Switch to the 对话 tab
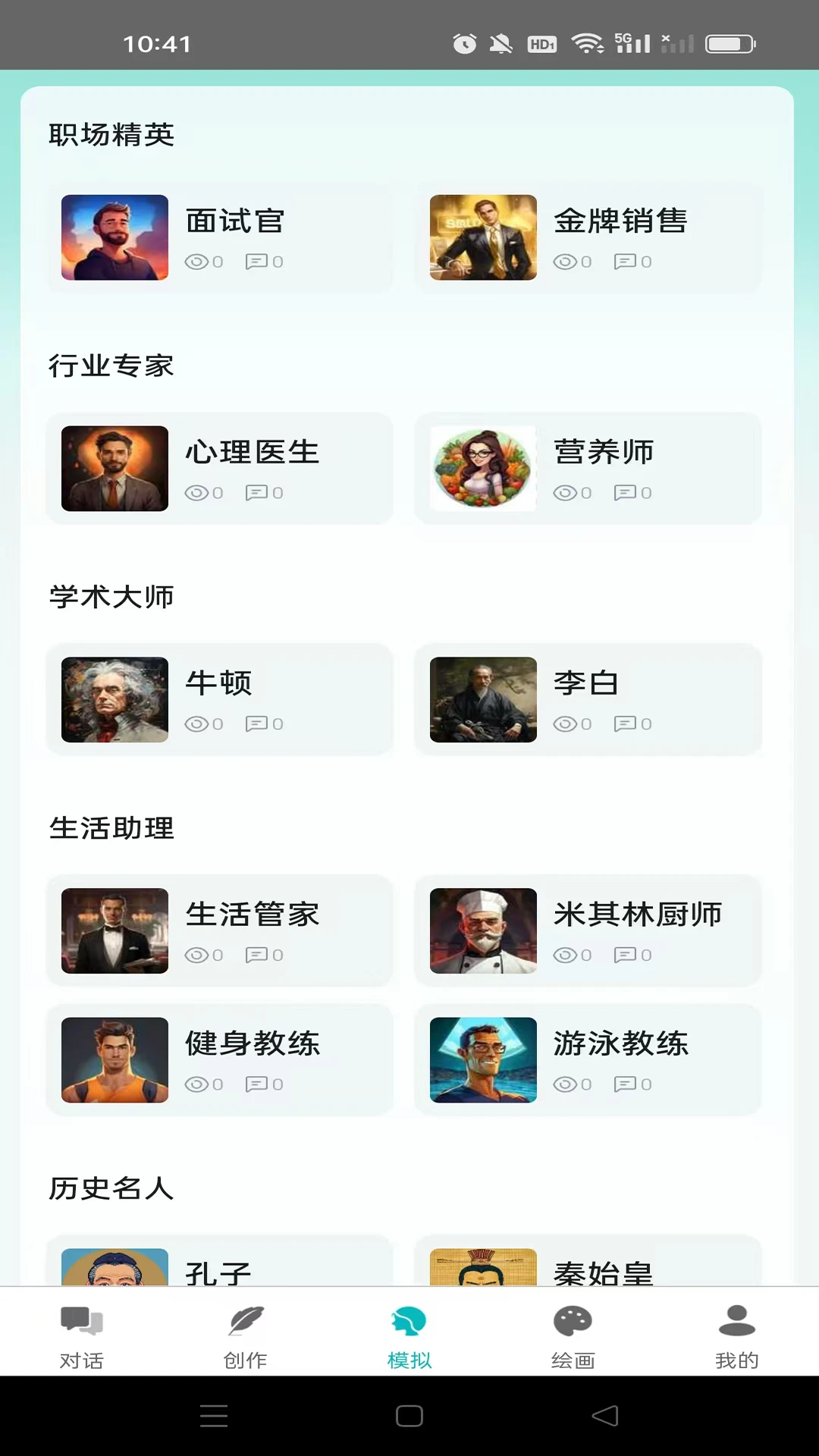The width and height of the screenshot is (819, 1456). [x=82, y=1336]
